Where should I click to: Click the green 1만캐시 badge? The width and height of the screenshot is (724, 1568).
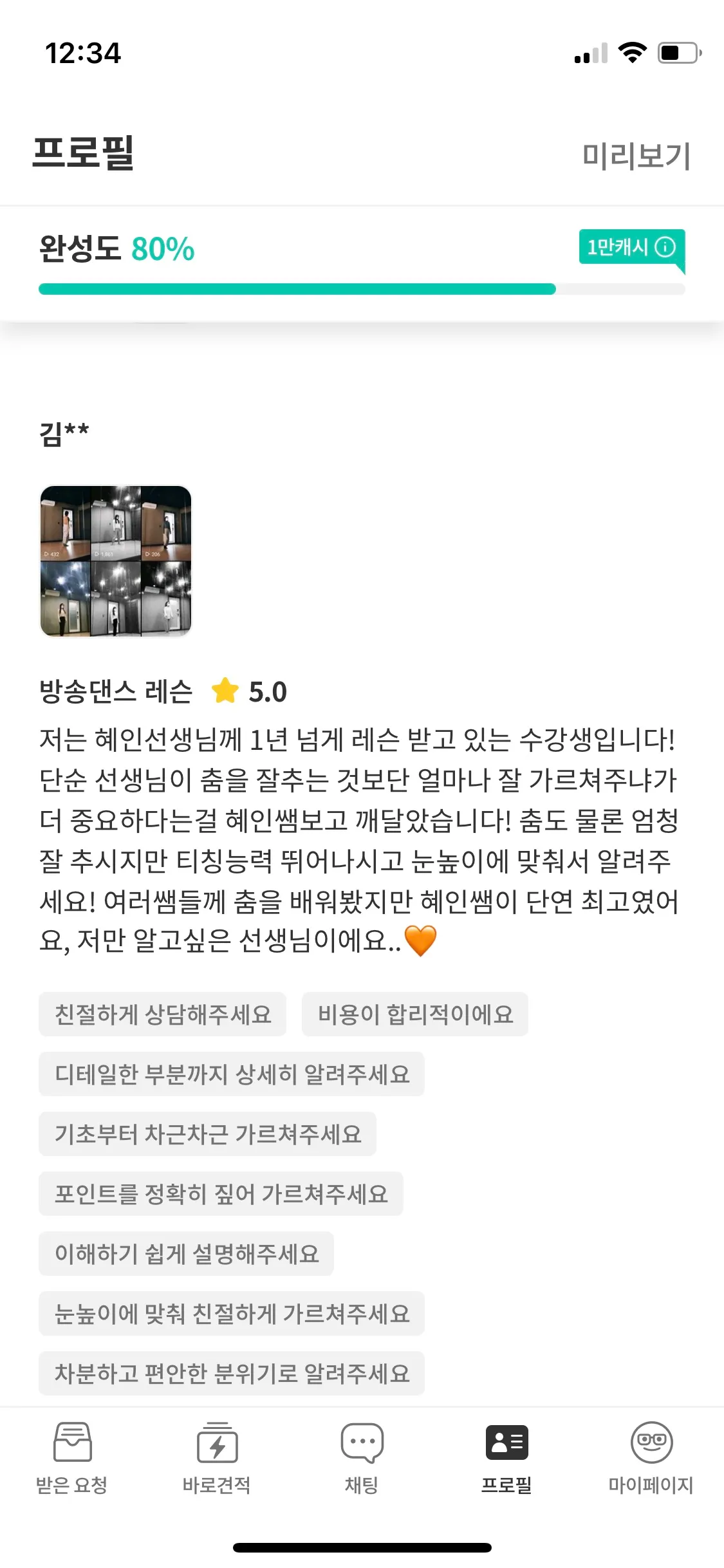619,246
